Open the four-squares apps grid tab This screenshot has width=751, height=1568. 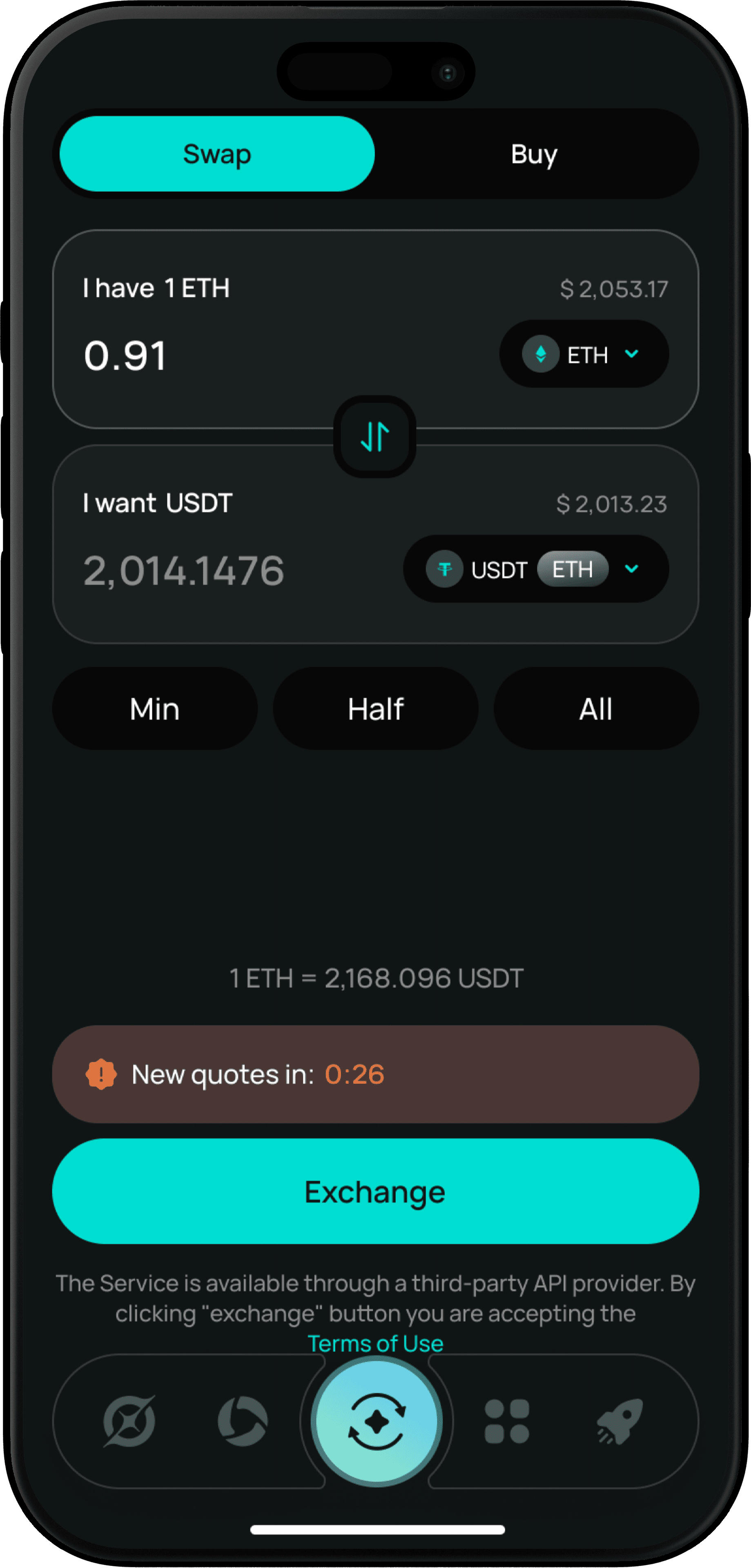click(506, 1421)
